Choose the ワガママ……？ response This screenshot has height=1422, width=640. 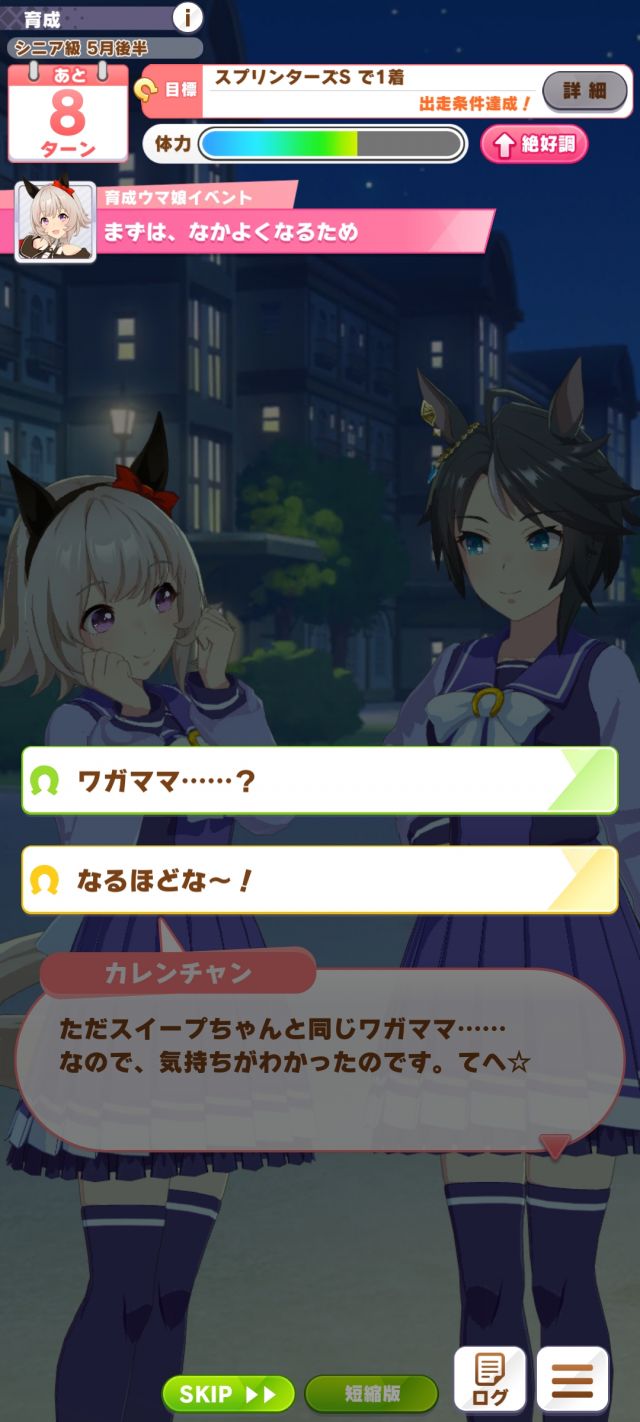[x=320, y=780]
